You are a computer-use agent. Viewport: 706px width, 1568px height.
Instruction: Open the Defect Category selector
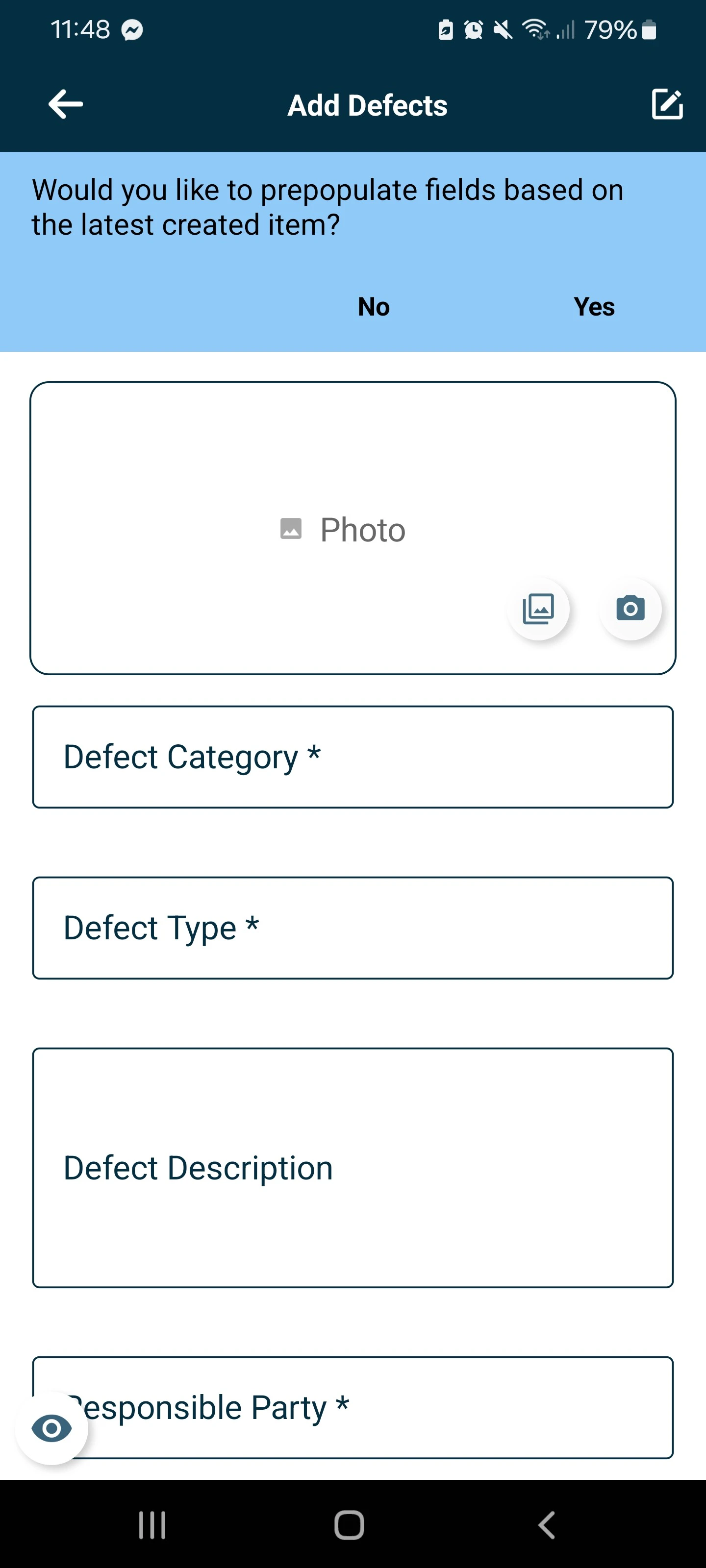(x=353, y=756)
